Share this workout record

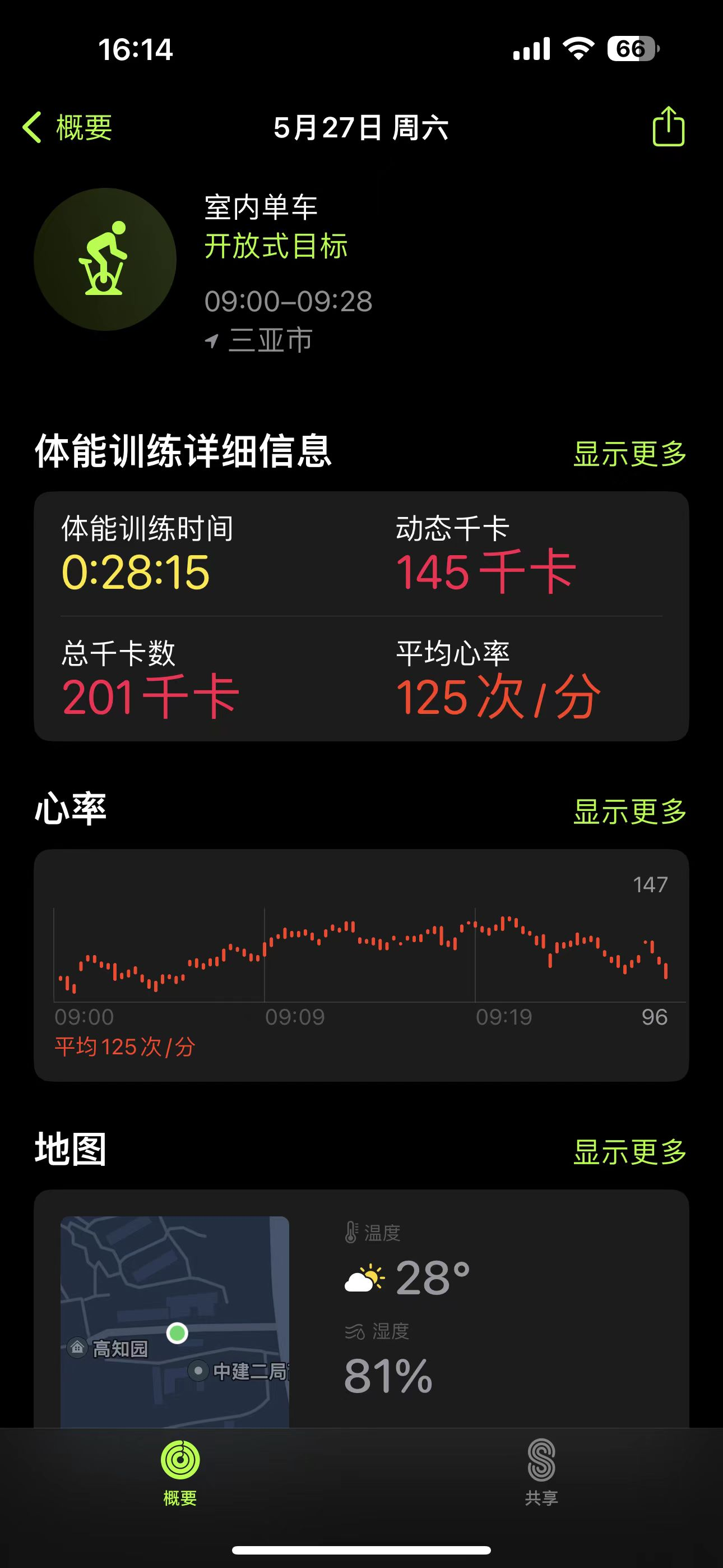point(668,127)
